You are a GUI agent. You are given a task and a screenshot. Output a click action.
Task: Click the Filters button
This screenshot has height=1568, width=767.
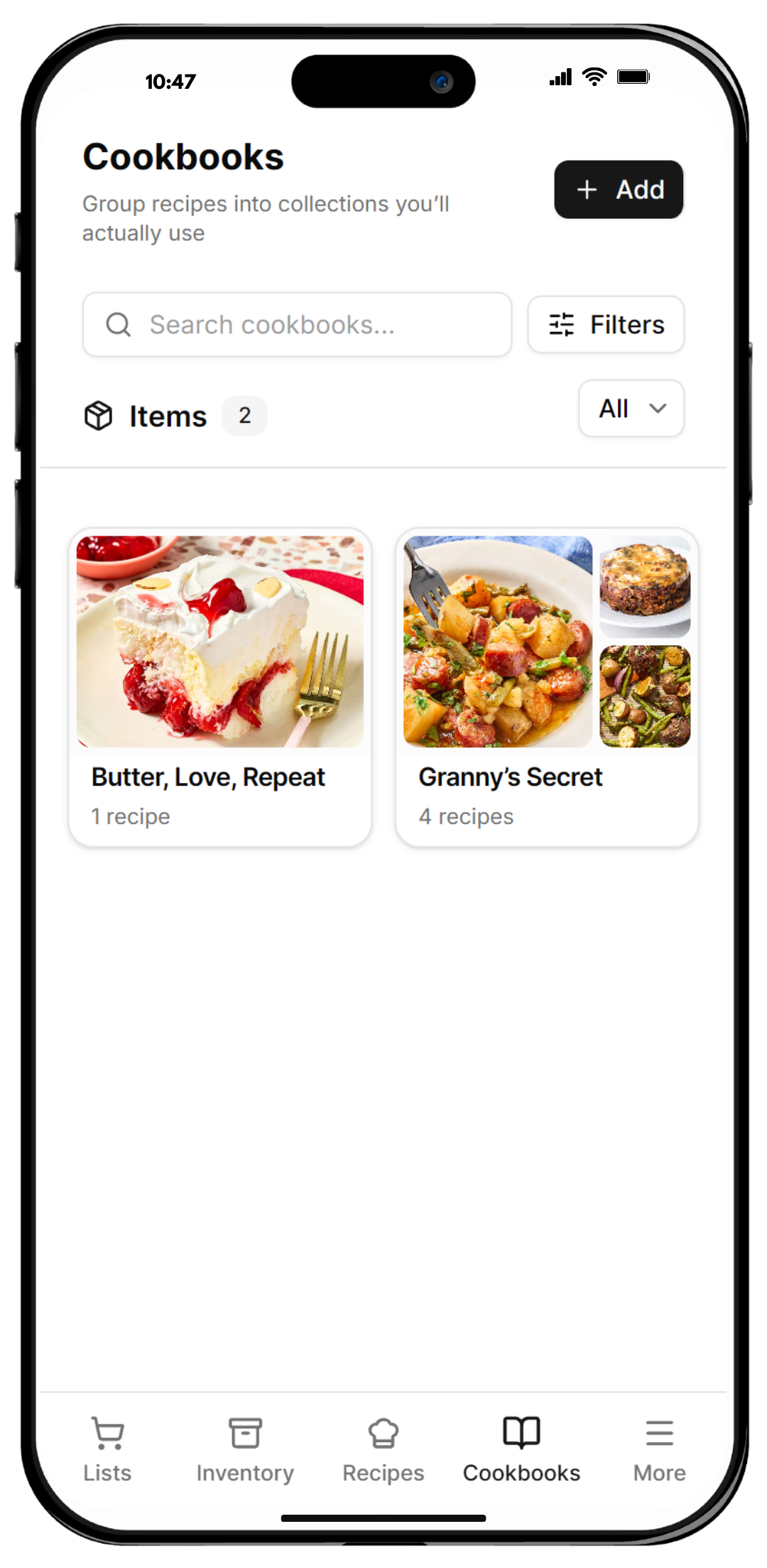pyautogui.click(x=606, y=324)
